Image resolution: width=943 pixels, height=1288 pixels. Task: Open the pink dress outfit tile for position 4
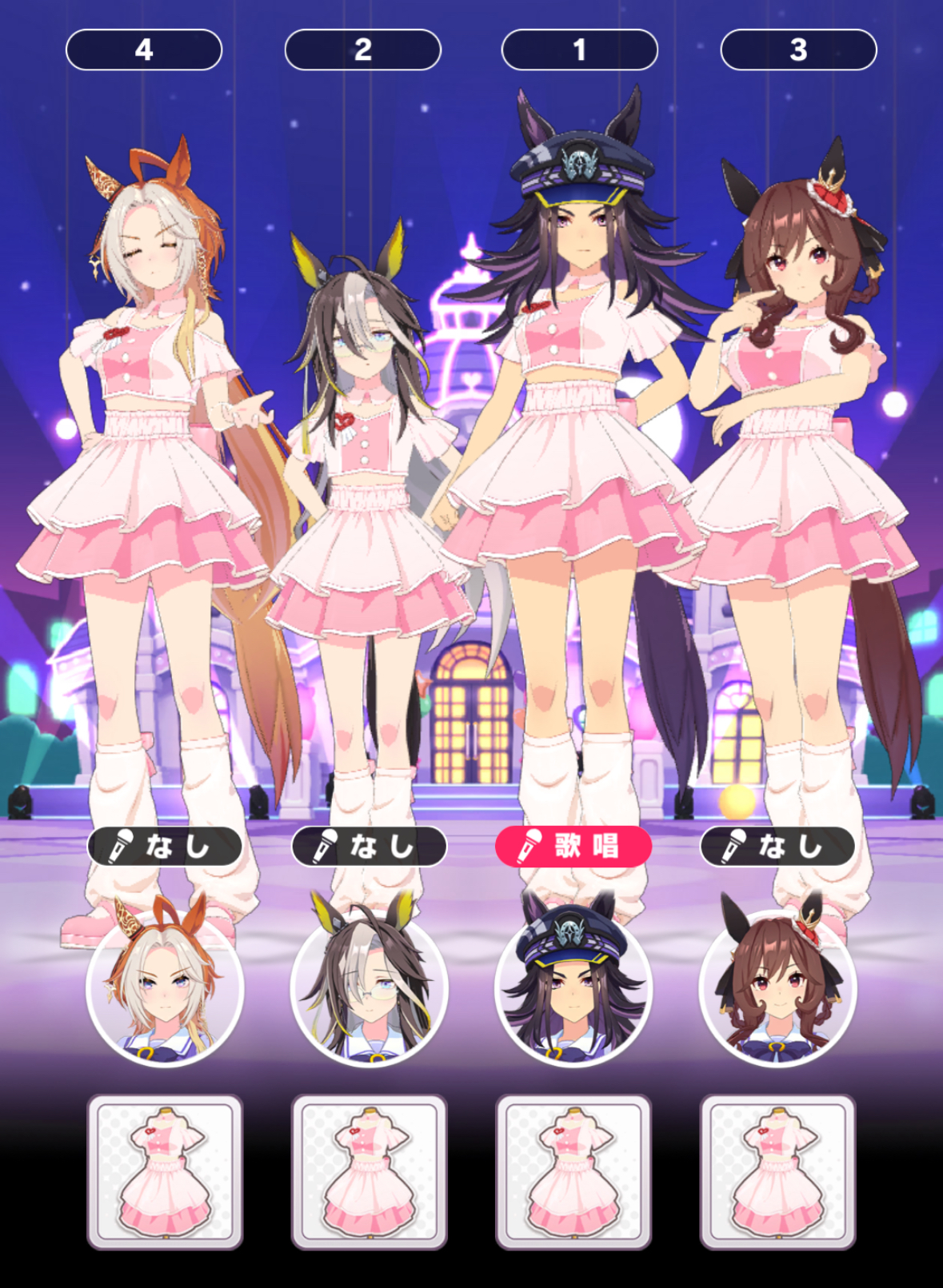coord(165,1171)
